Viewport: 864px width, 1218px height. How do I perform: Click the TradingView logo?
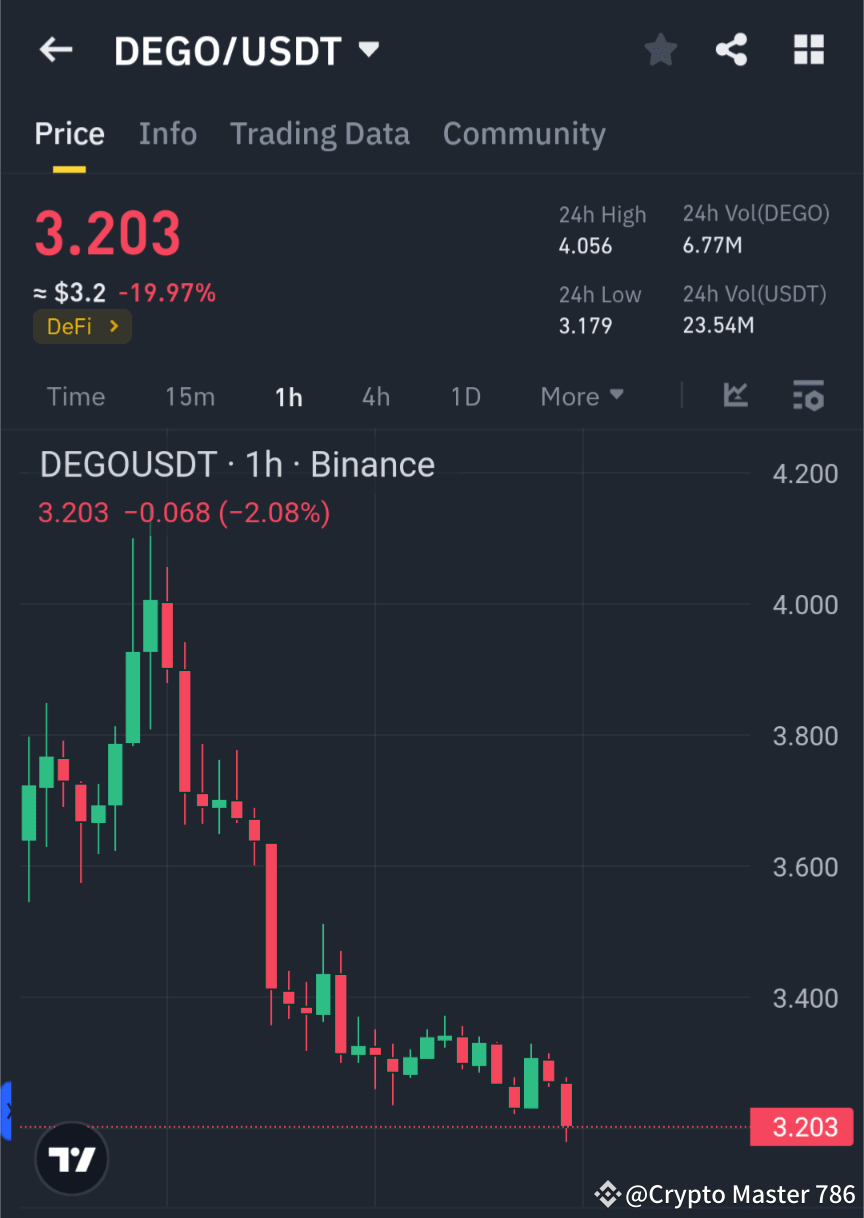(70, 1158)
